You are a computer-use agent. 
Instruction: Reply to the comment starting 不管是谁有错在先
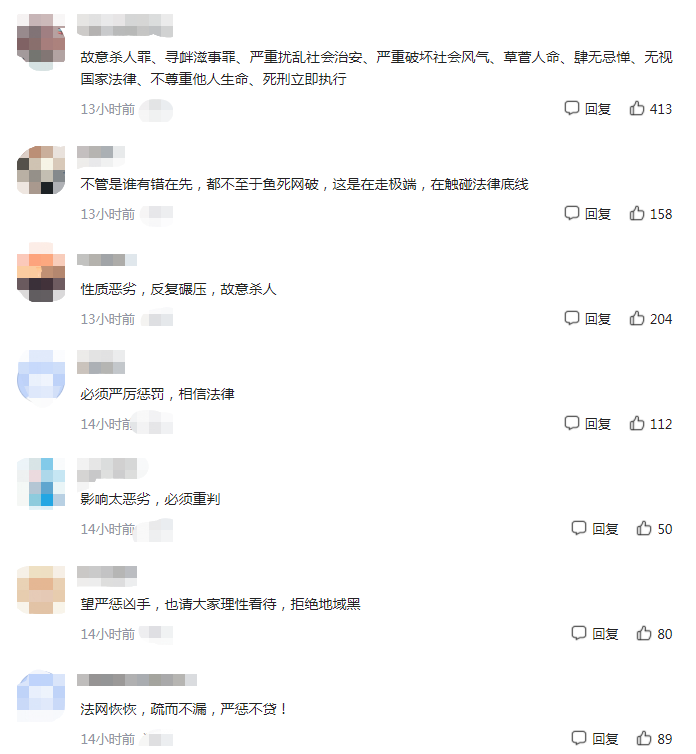588,213
